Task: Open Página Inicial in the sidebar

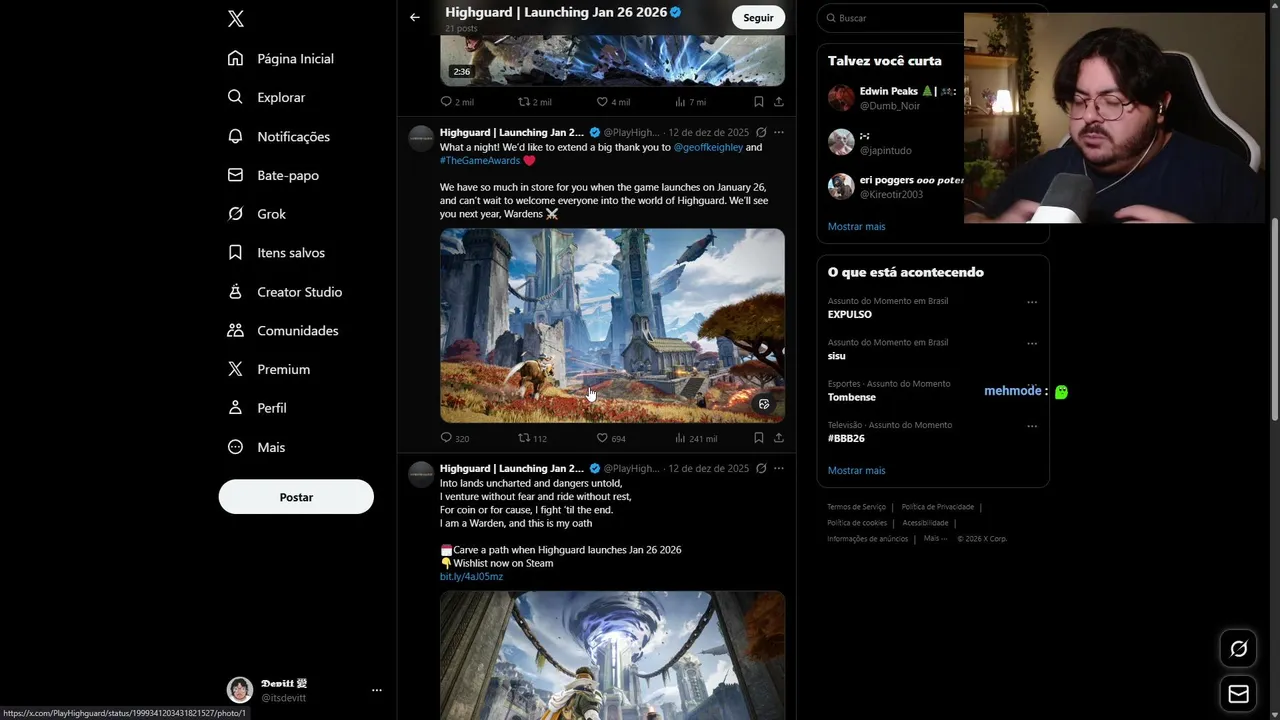Action: pyautogui.click(x=294, y=59)
